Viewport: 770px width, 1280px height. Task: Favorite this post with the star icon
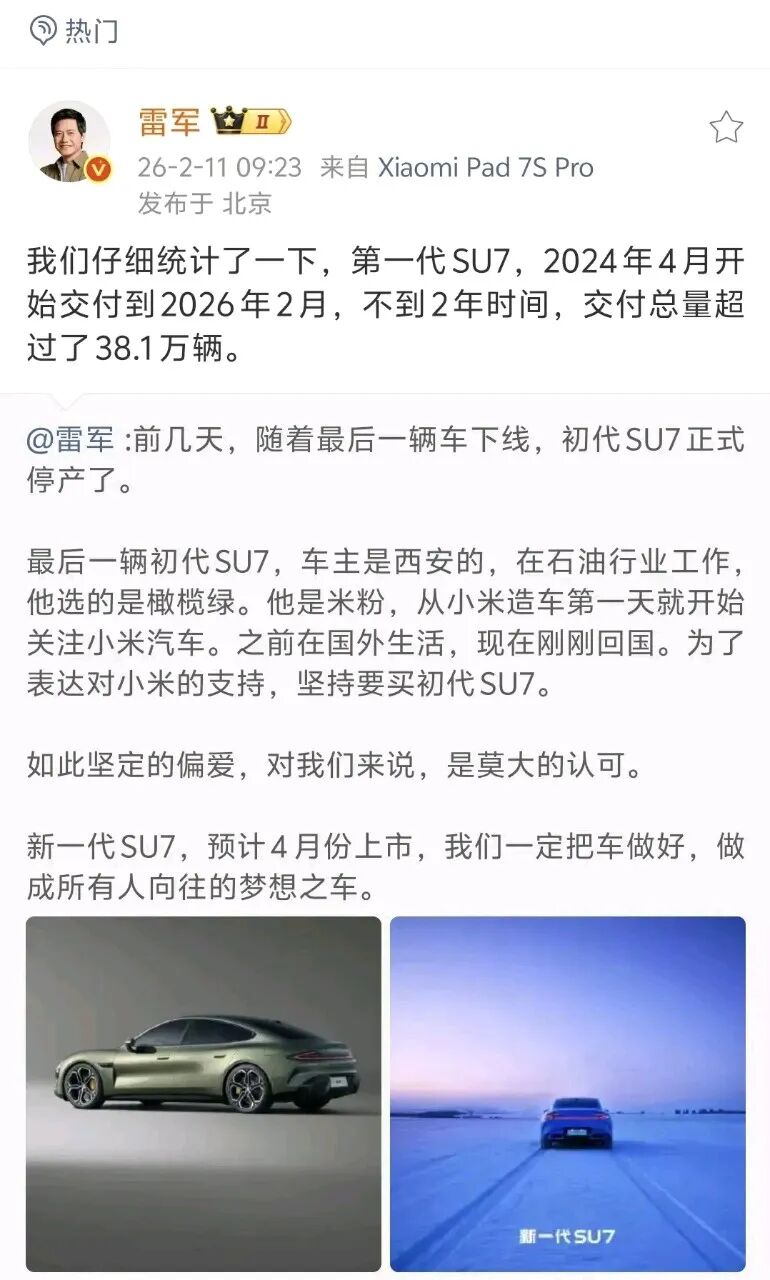(x=725, y=127)
